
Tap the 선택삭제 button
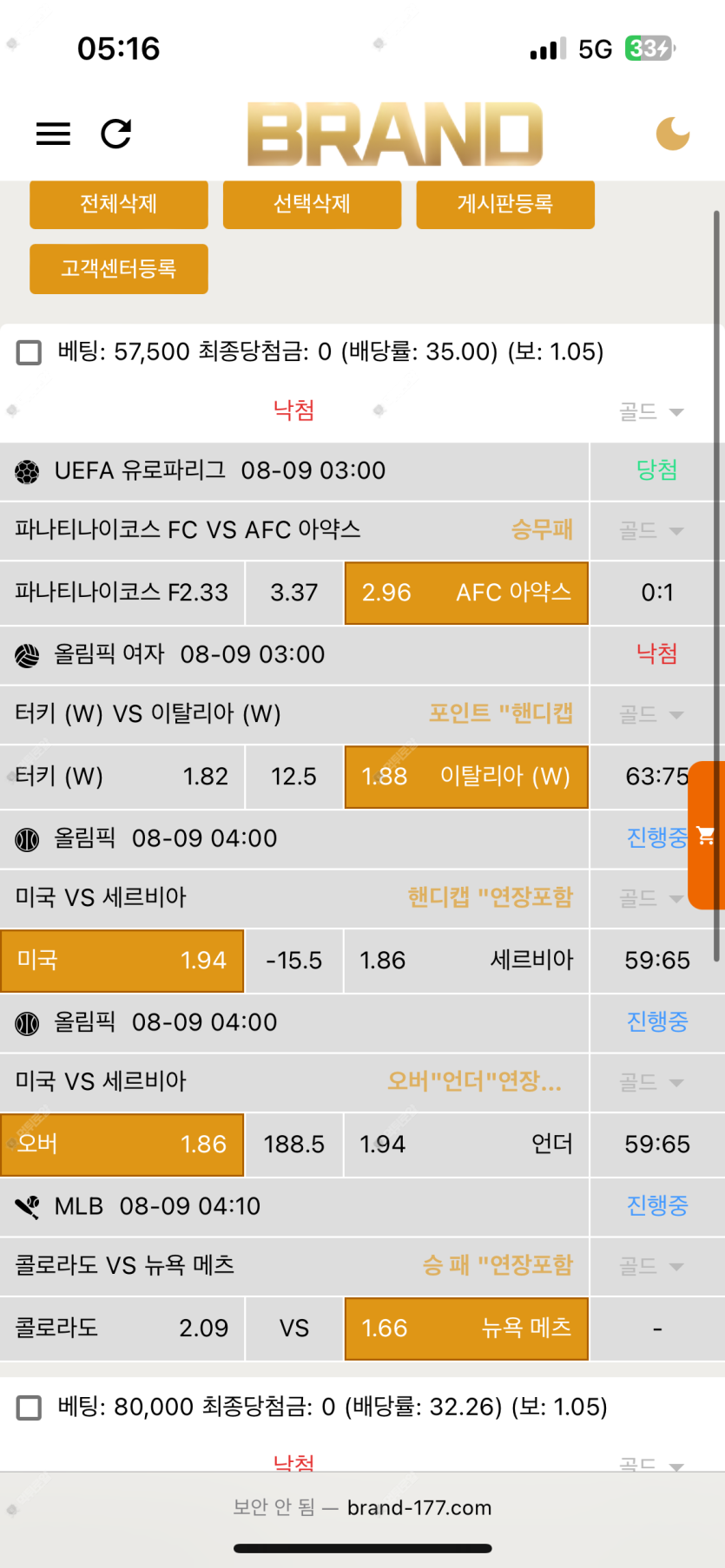pos(312,204)
